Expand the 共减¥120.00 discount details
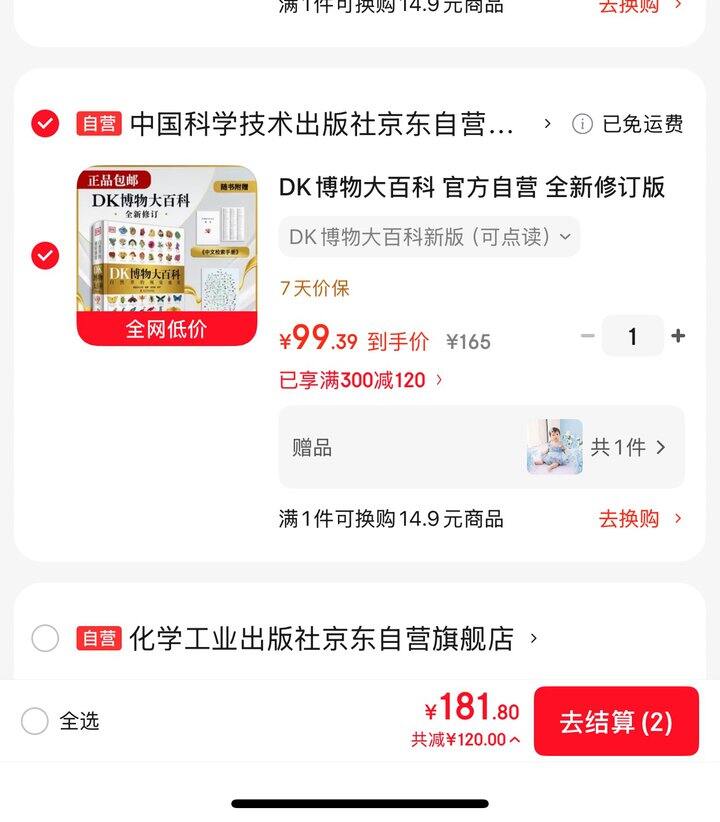 tap(465, 740)
